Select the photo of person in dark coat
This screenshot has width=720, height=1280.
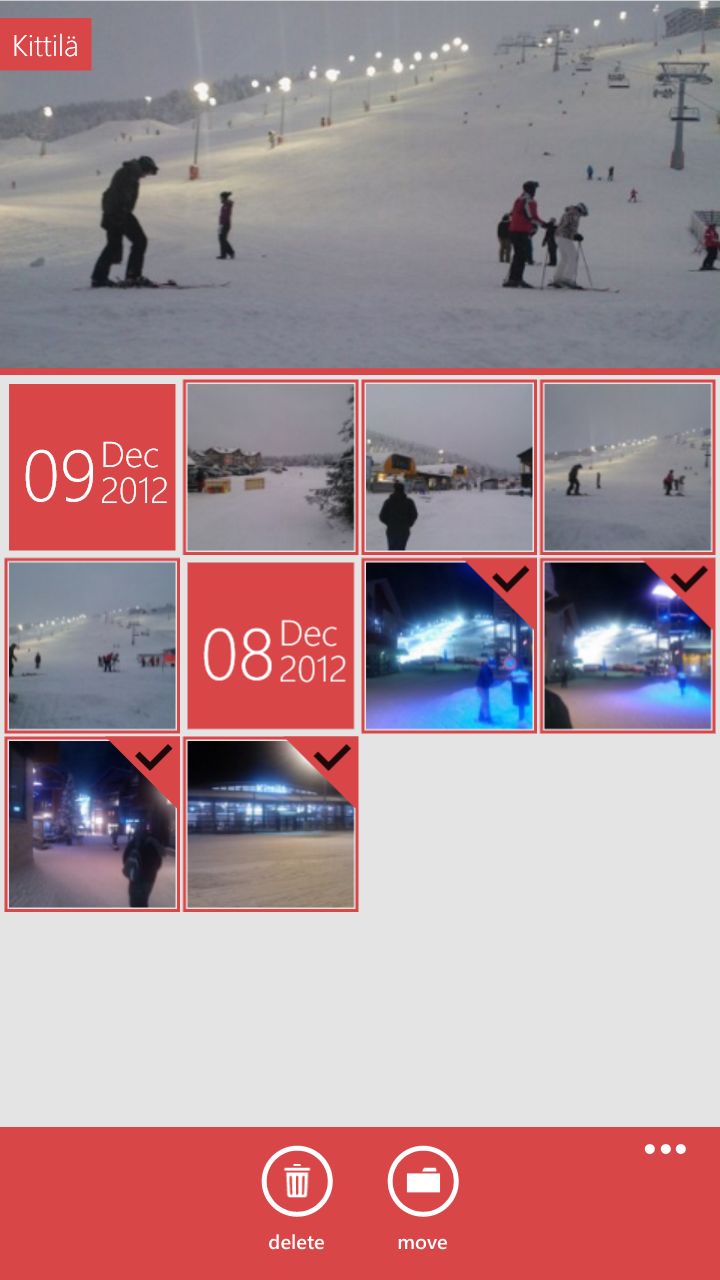449,467
